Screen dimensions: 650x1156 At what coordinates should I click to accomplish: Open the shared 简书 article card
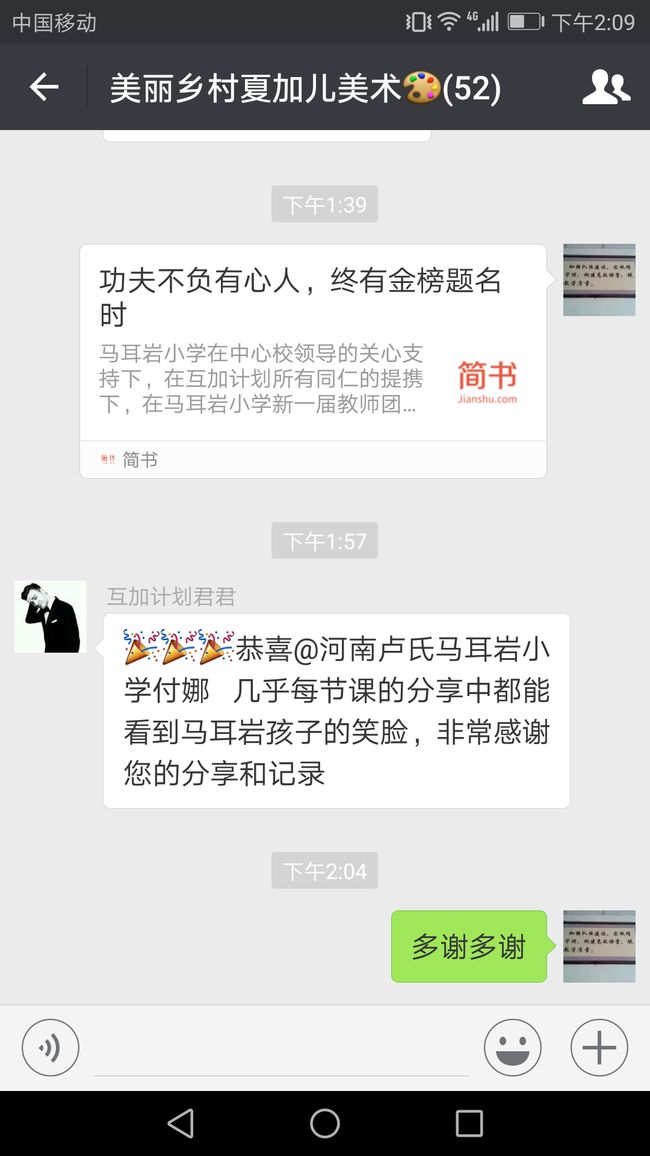[x=313, y=361]
